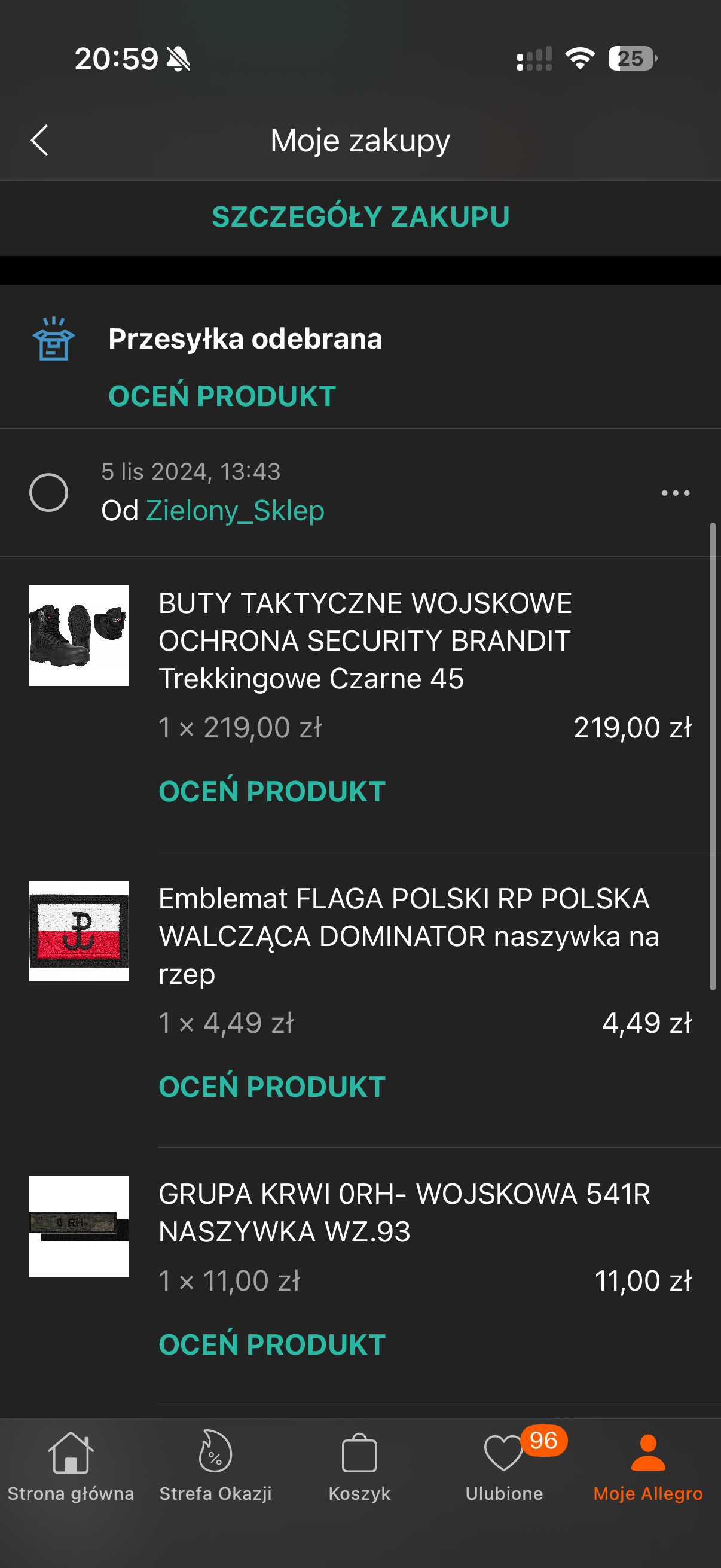Image resolution: width=721 pixels, height=1568 pixels.
Task: Go back from Moje zakupy
Action: tap(39, 141)
